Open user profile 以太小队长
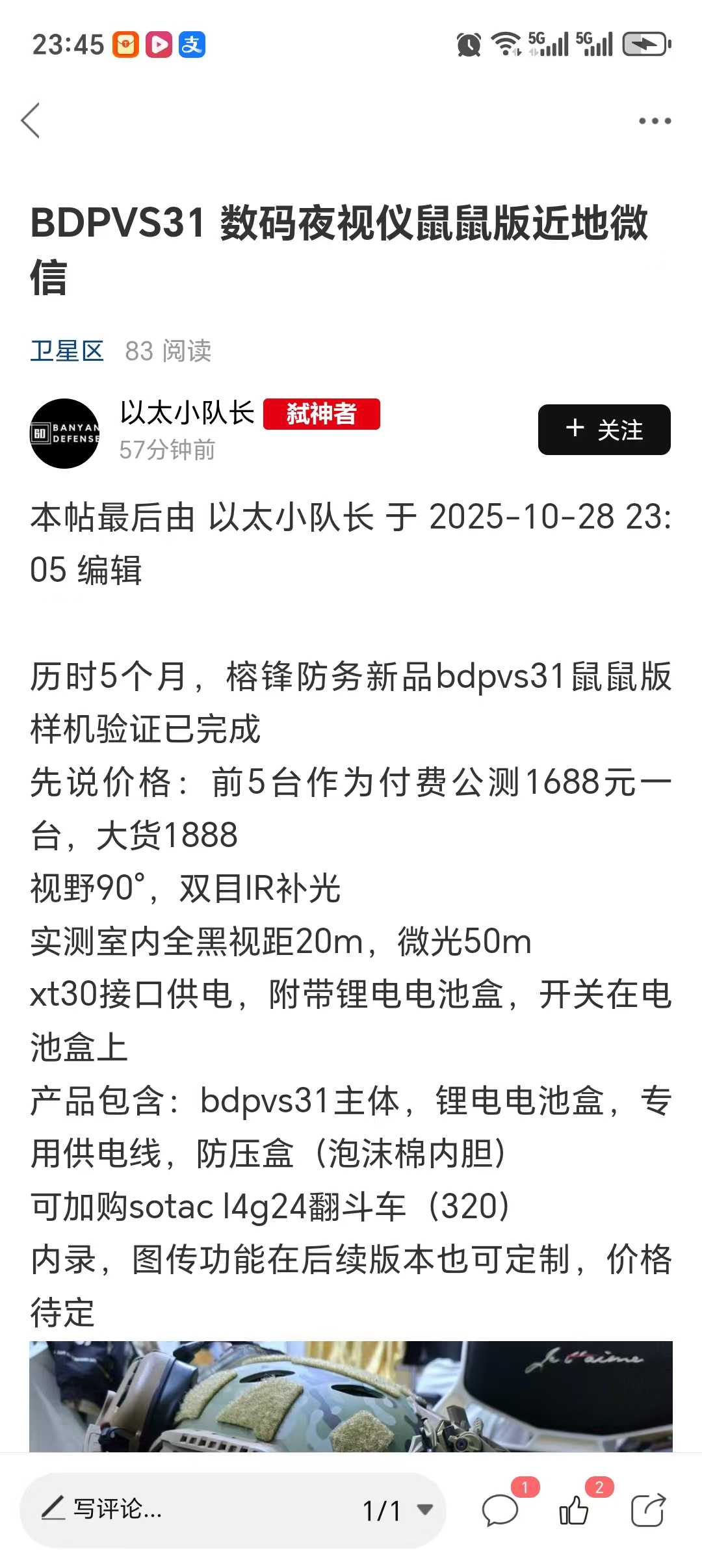This screenshot has height=1568, width=702. coord(187,413)
